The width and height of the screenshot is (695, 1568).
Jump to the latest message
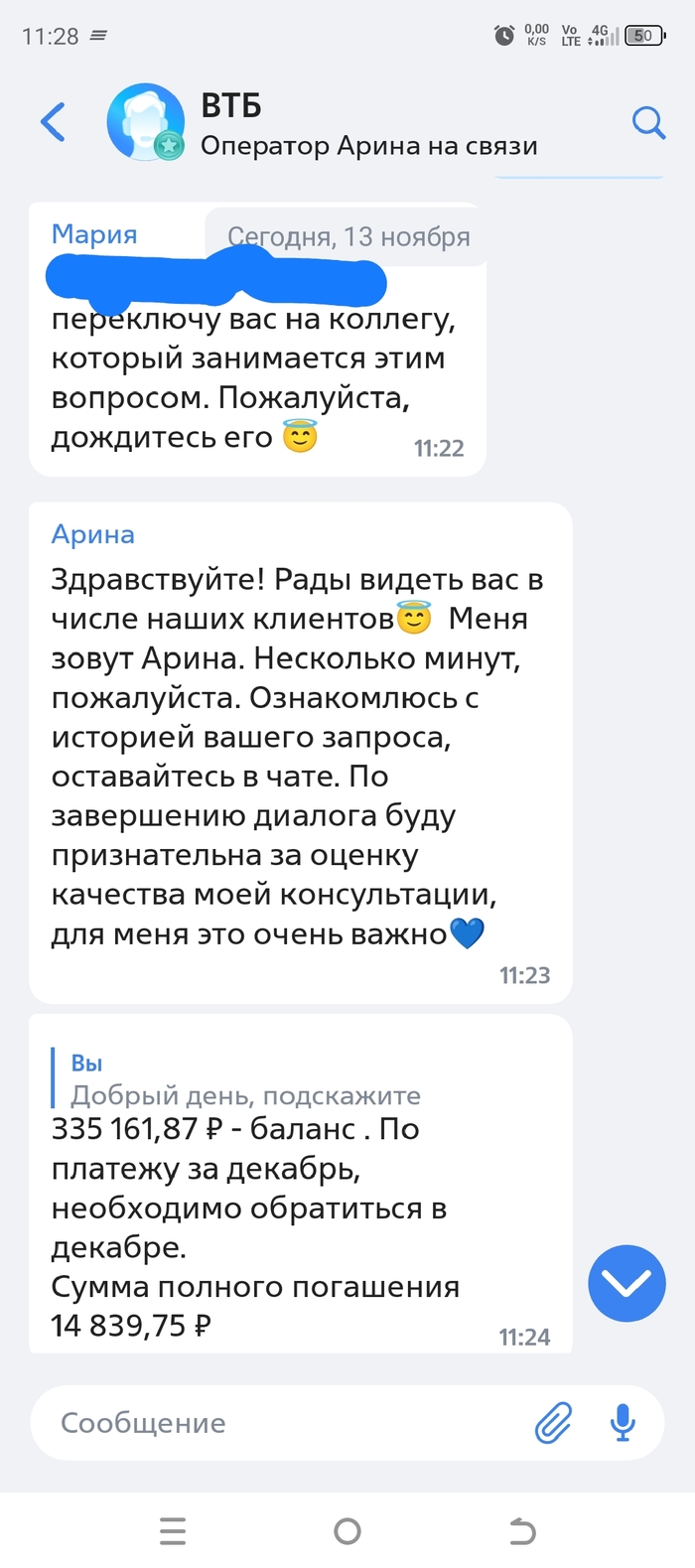coord(626,1282)
